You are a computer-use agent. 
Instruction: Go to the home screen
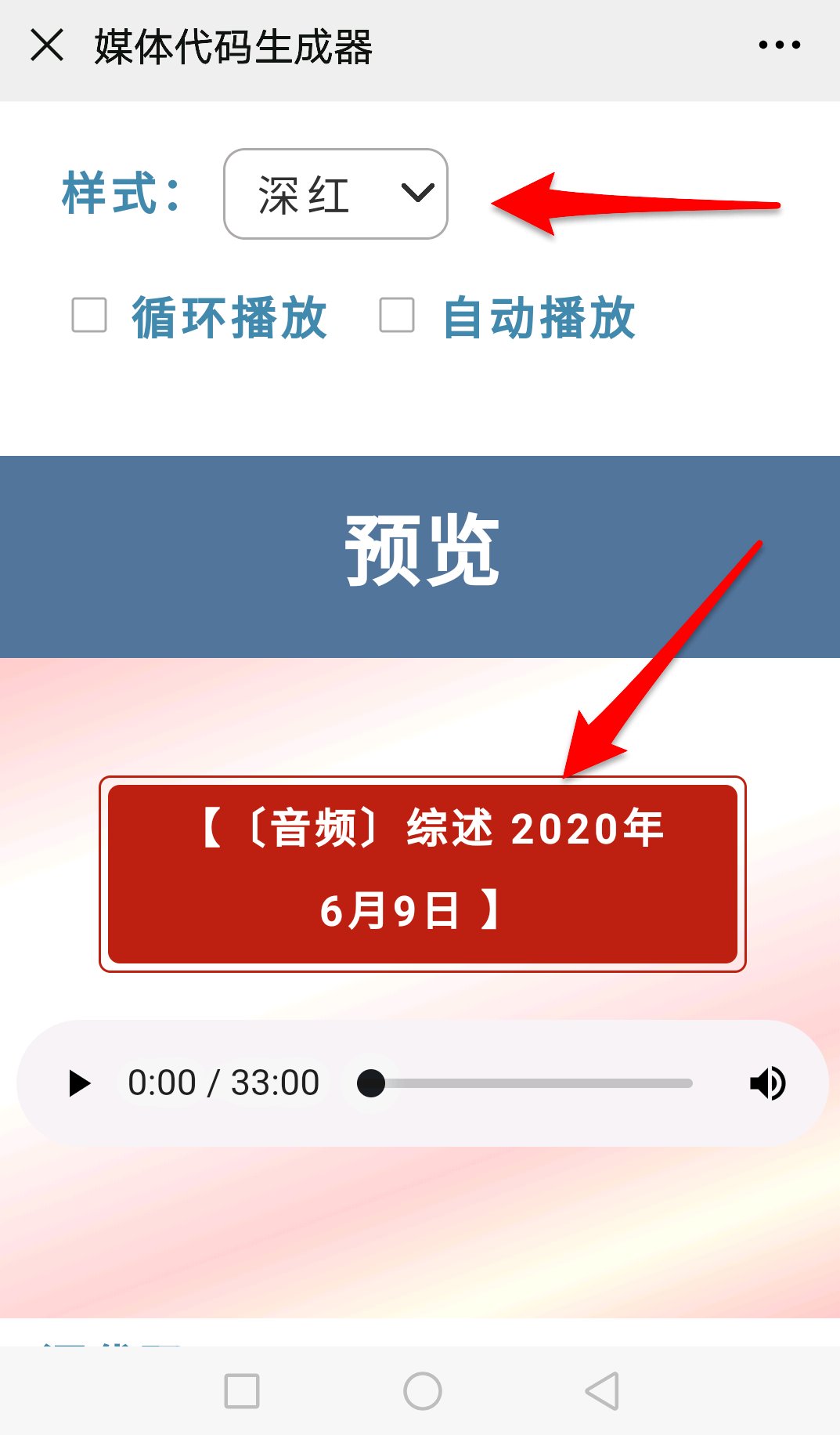[422, 1391]
